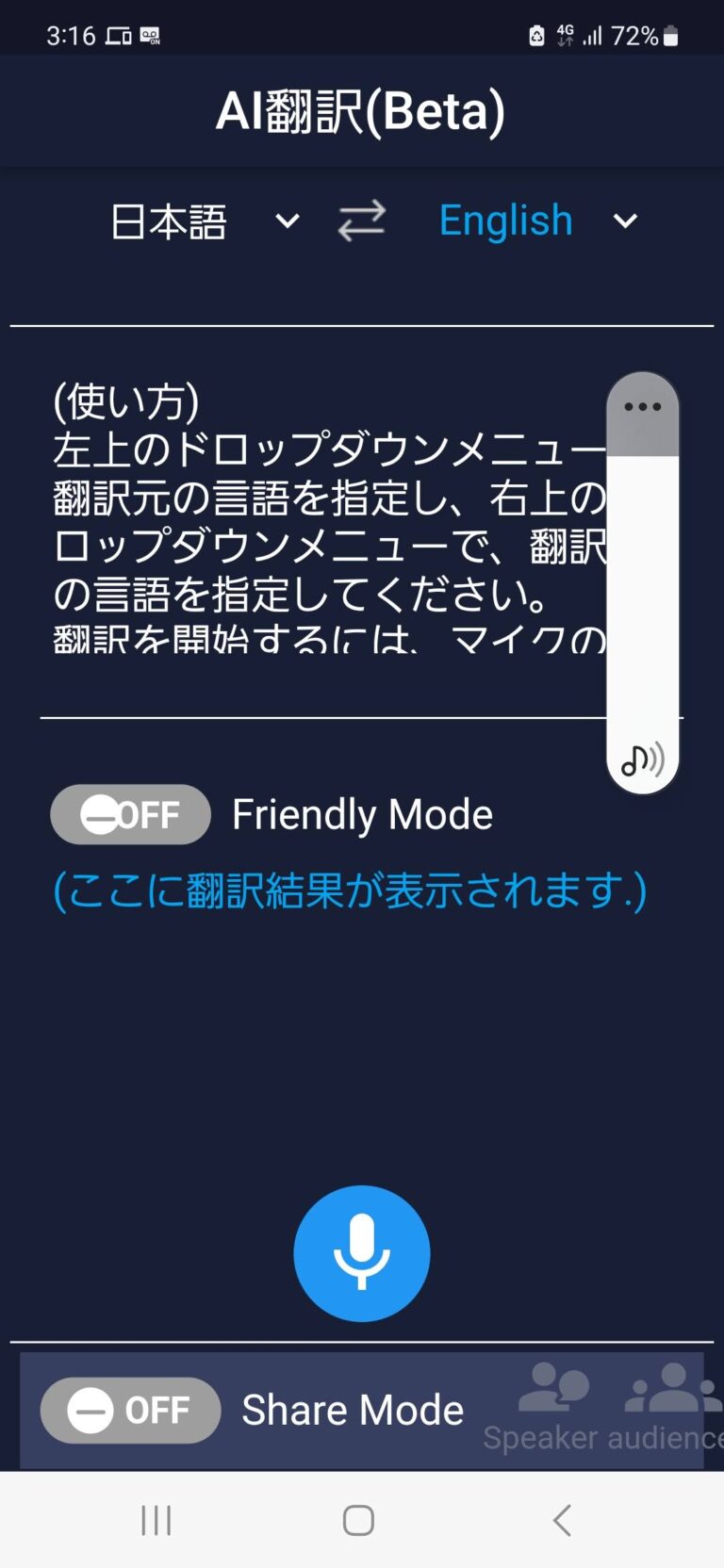Image resolution: width=724 pixels, height=1568 pixels.
Task: Tap the battery icon in the status bar
Action: point(672,35)
